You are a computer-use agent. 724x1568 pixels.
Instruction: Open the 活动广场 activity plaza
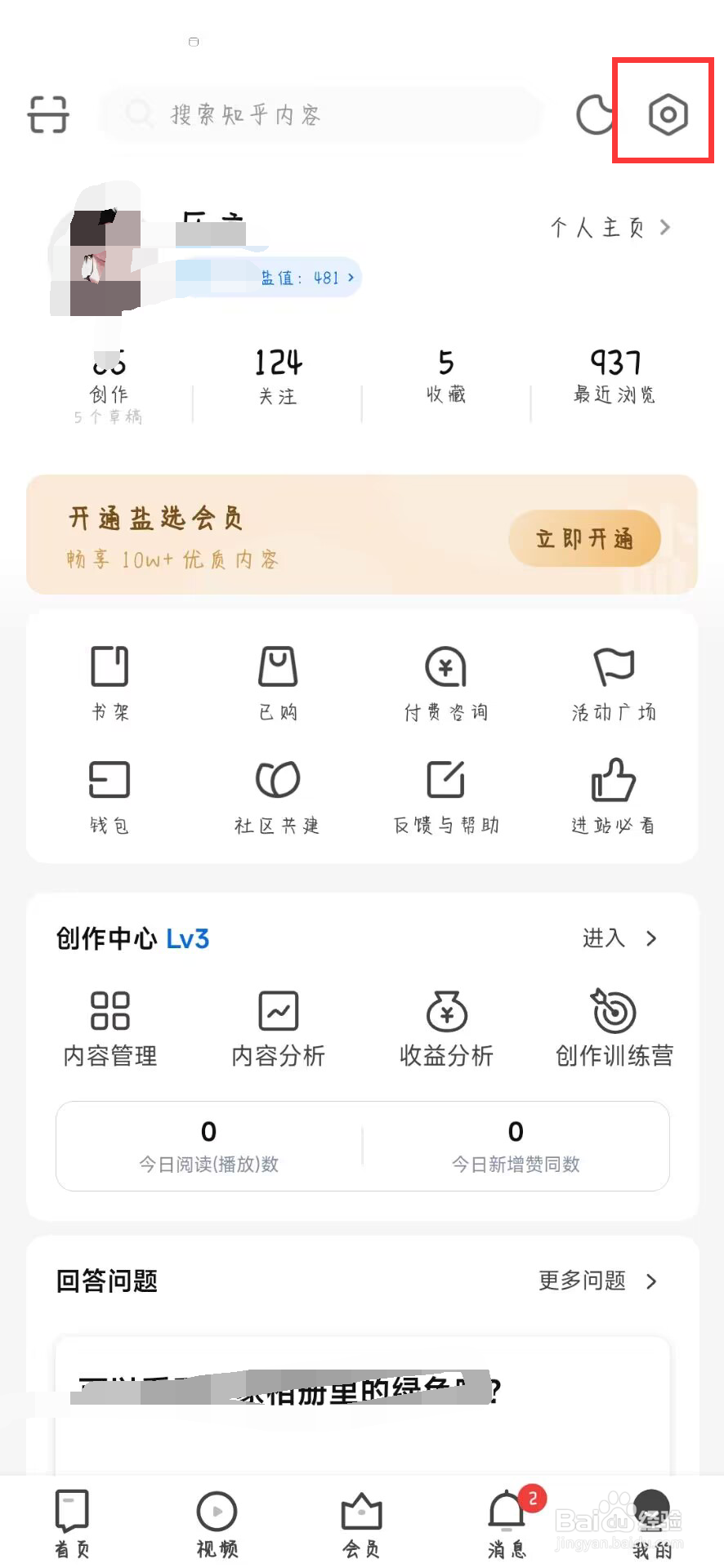tap(613, 680)
